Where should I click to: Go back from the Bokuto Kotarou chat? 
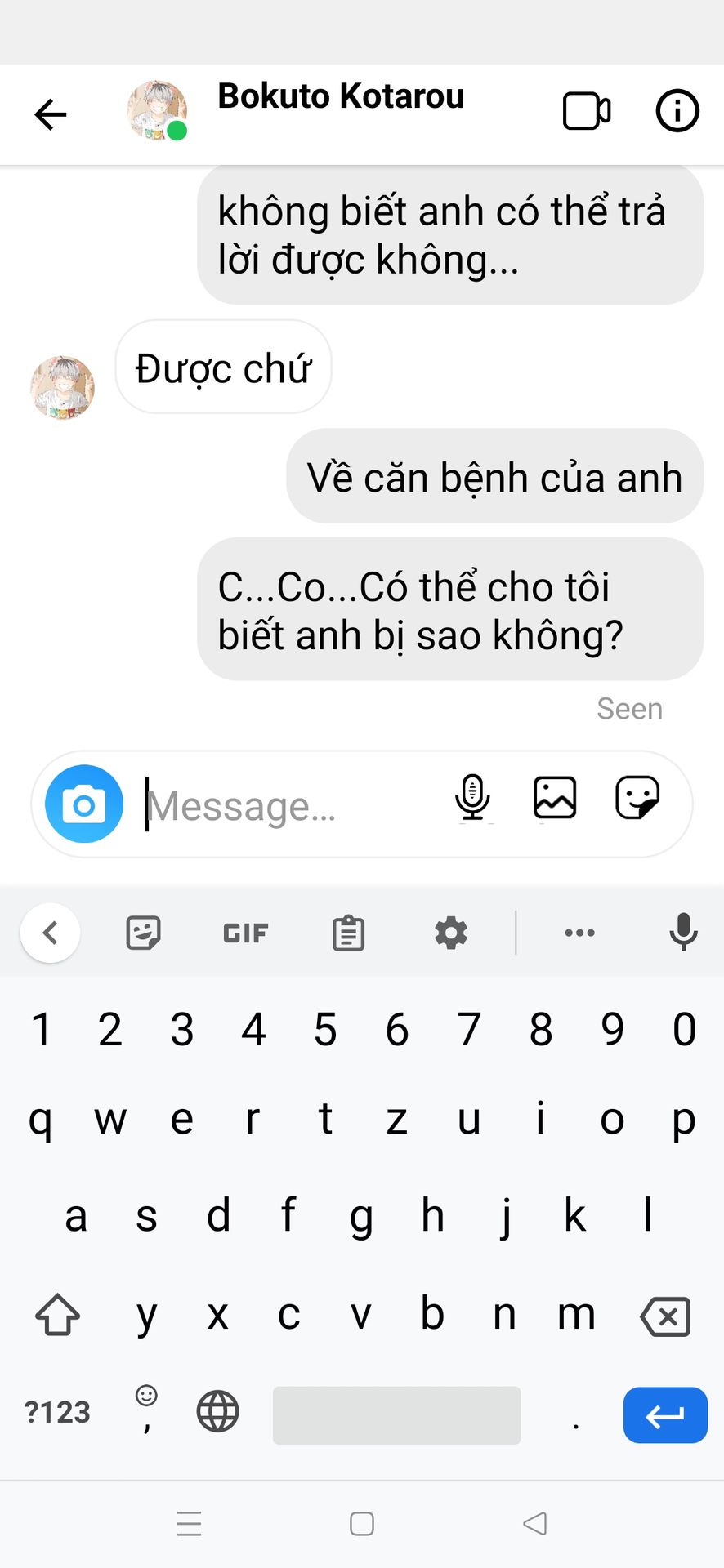(50, 114)
